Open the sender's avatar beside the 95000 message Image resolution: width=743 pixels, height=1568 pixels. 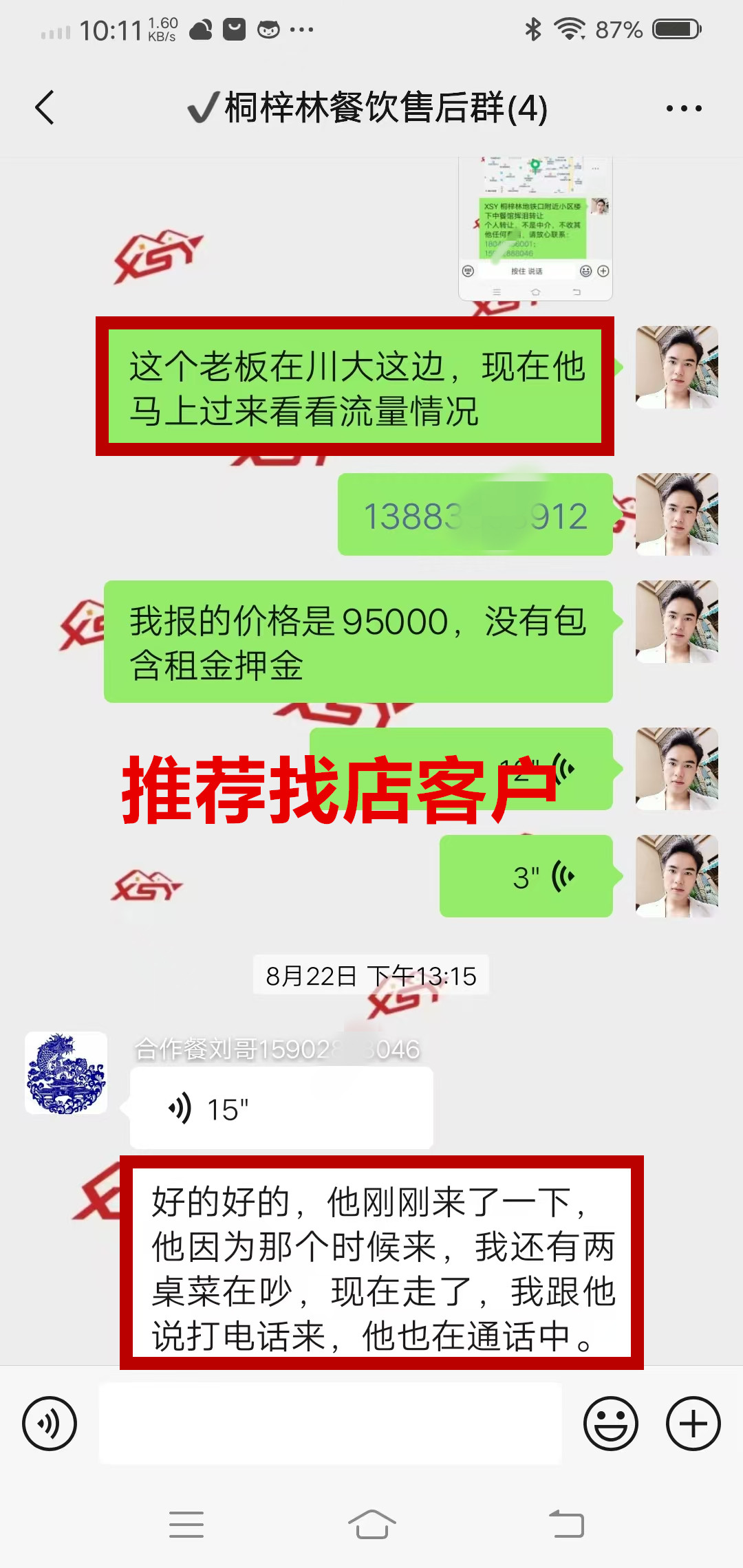[x=677, y=622]
